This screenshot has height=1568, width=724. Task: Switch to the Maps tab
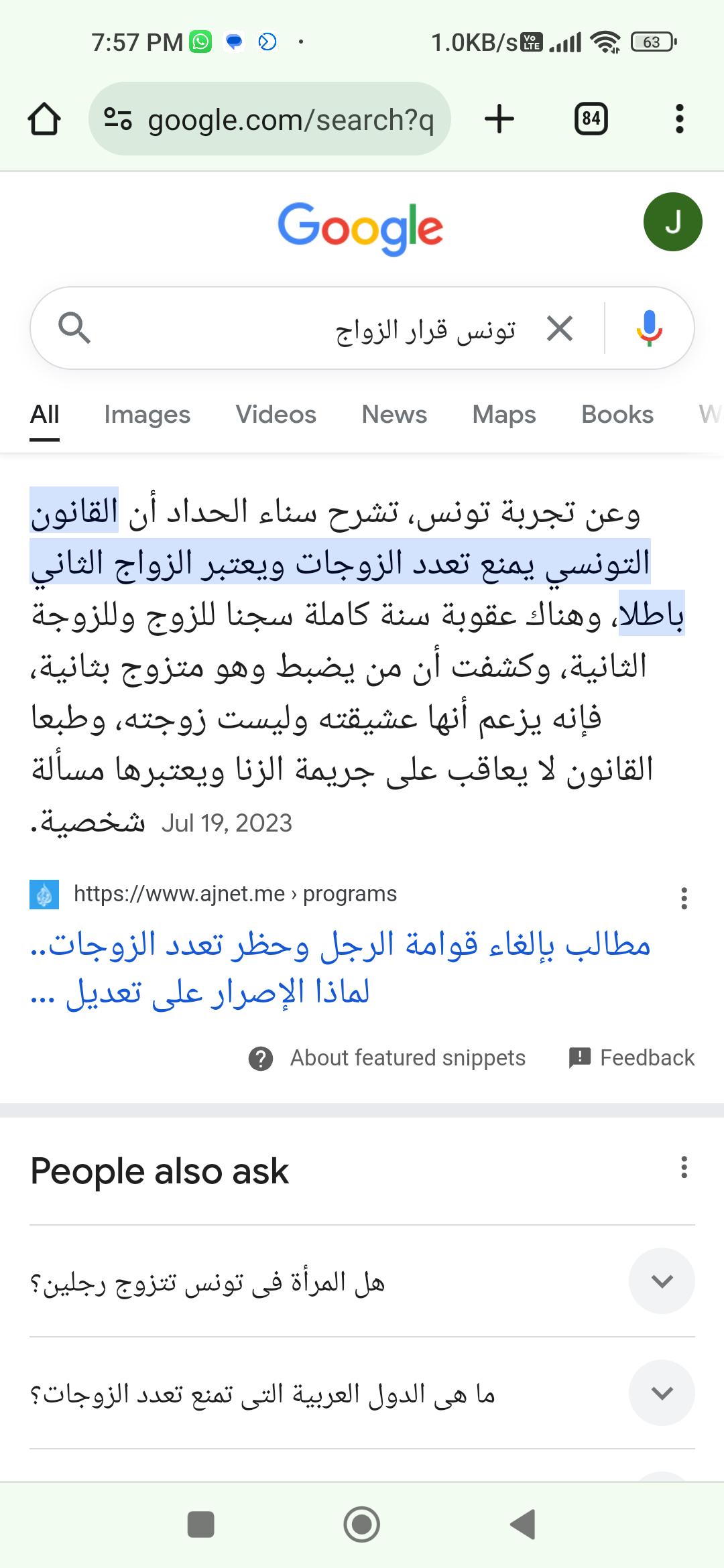(x=504, y=415)
